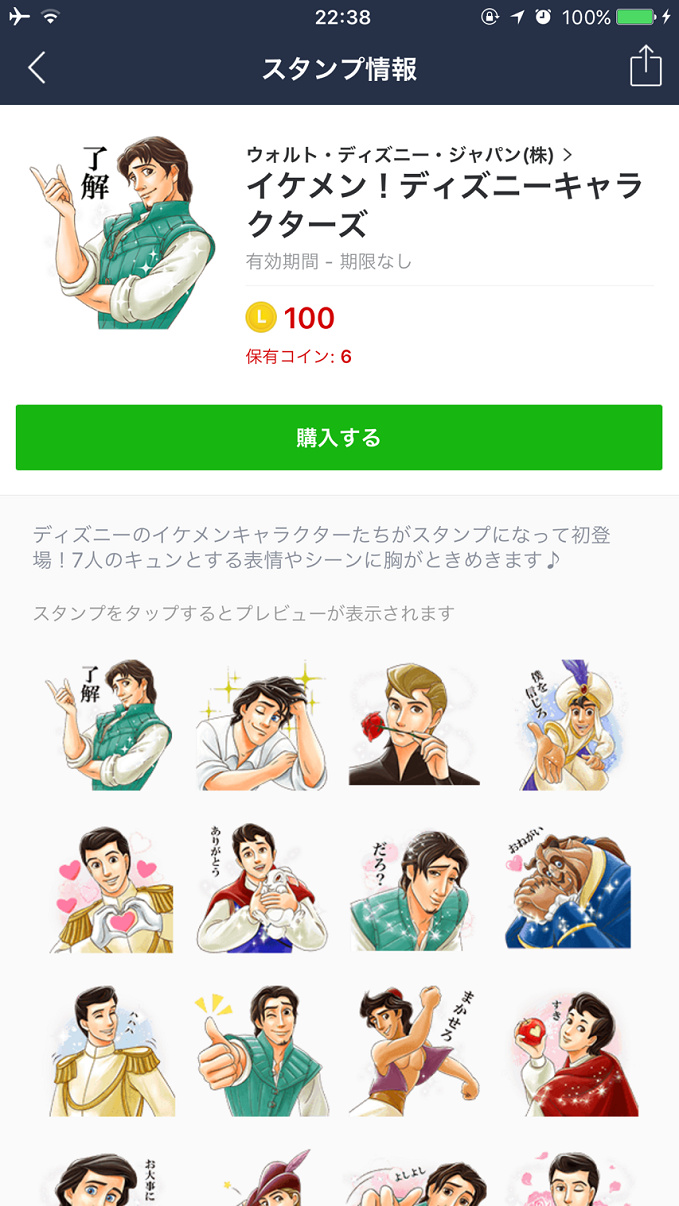Share this sticker set
This screenshot has height=1206, width=679.
[x=645, y=67]
